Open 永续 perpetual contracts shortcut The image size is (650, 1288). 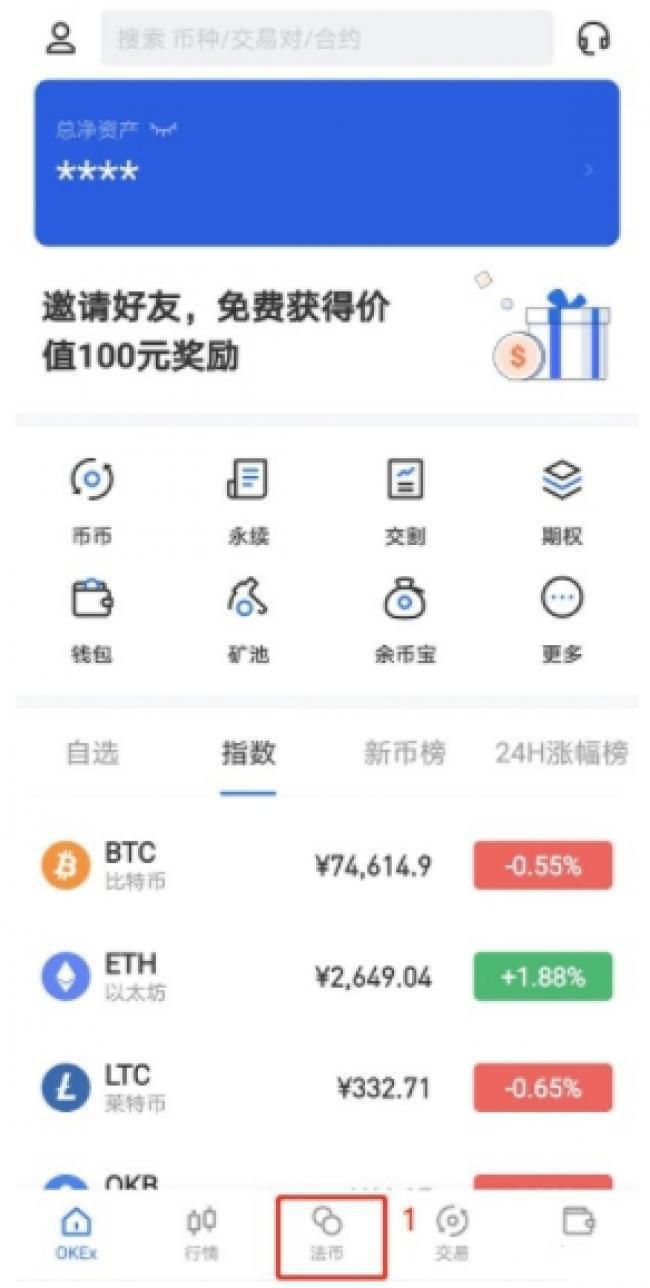(x=248, y=502)
